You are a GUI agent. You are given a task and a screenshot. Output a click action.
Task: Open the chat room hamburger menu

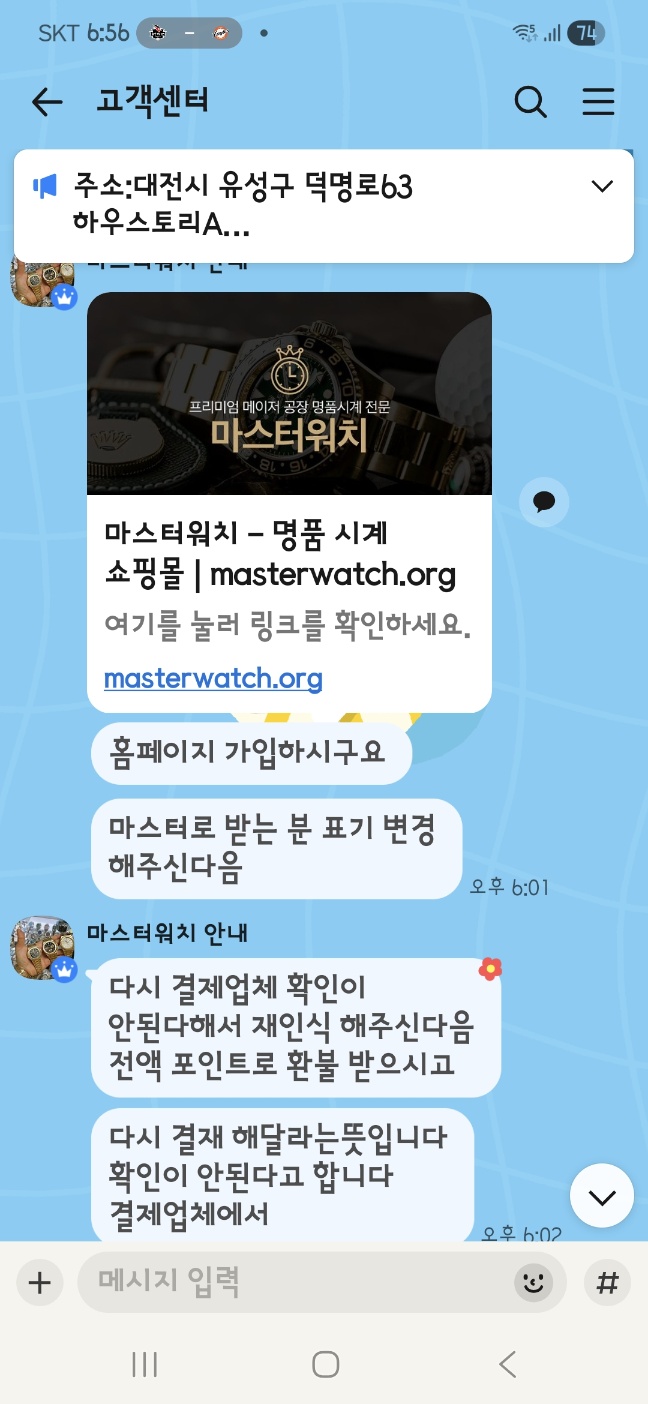coord(598,102)
